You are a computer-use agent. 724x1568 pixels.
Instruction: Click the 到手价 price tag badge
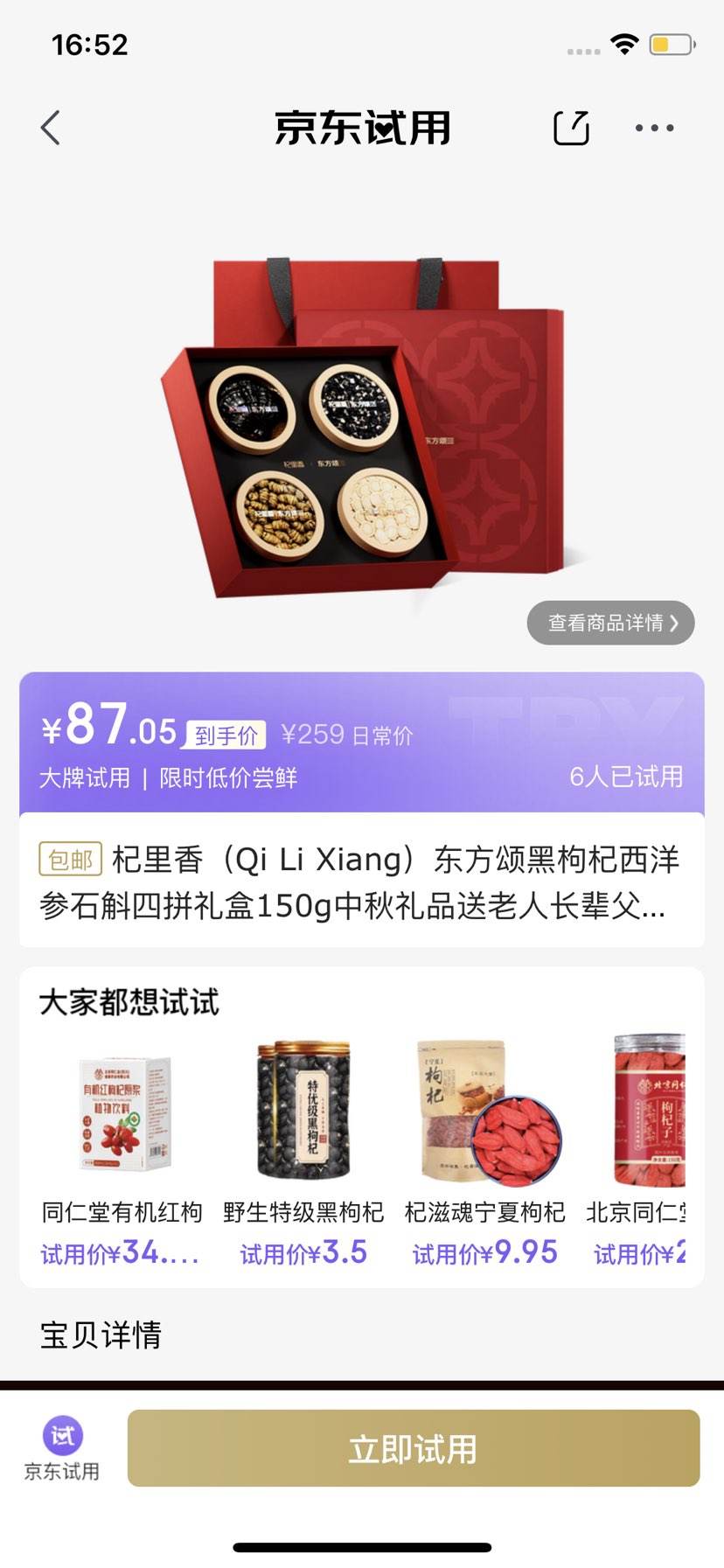pos(224,735)
